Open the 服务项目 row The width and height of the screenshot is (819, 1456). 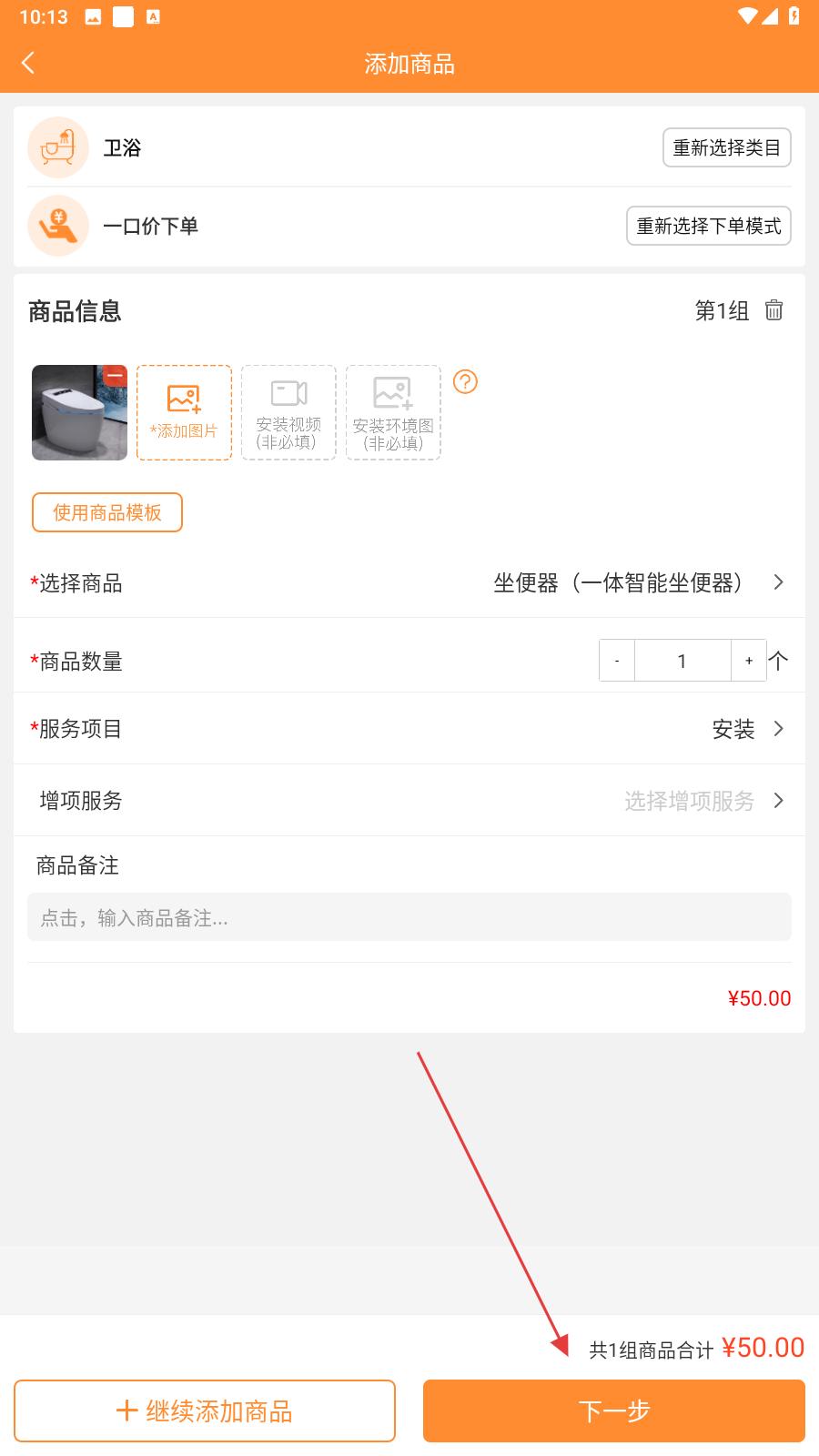point(409,728)
